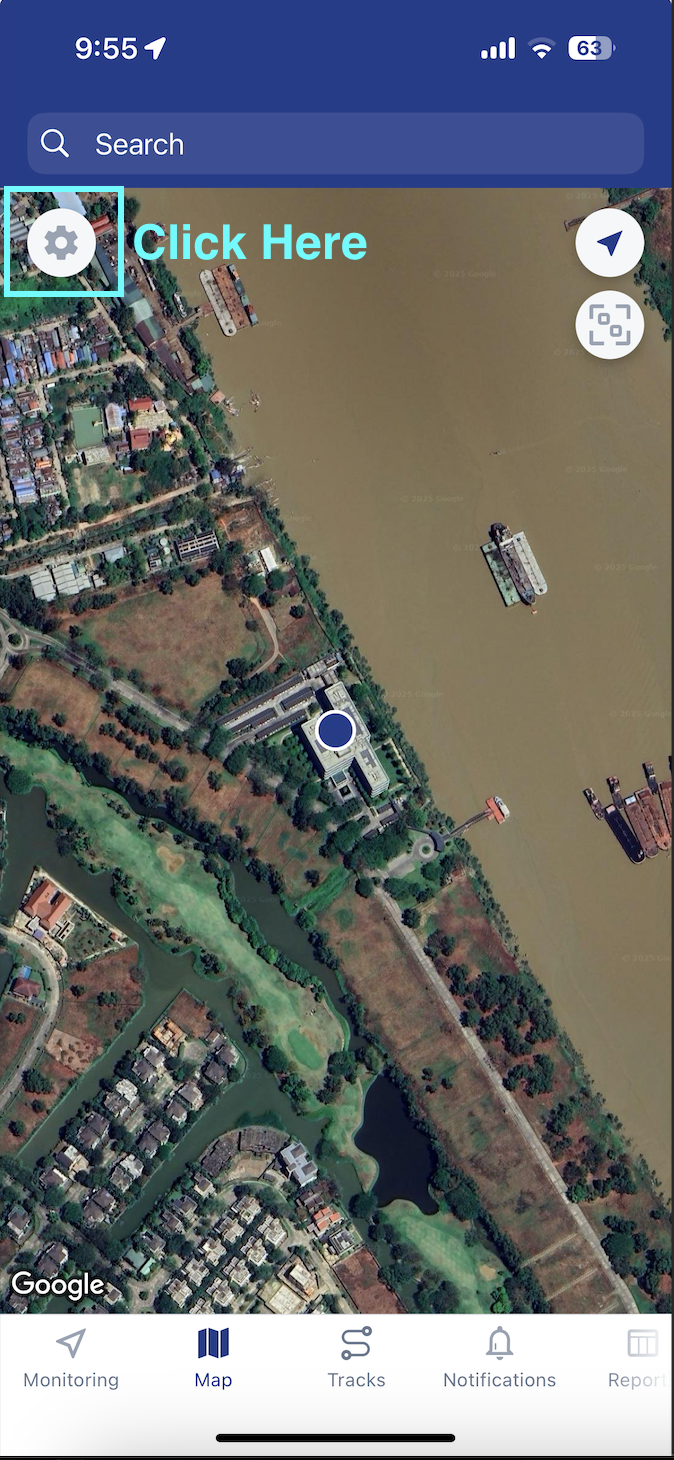Open the Notifications tab
This screenshot has height=1460, width=674.
click(499, 1358)
